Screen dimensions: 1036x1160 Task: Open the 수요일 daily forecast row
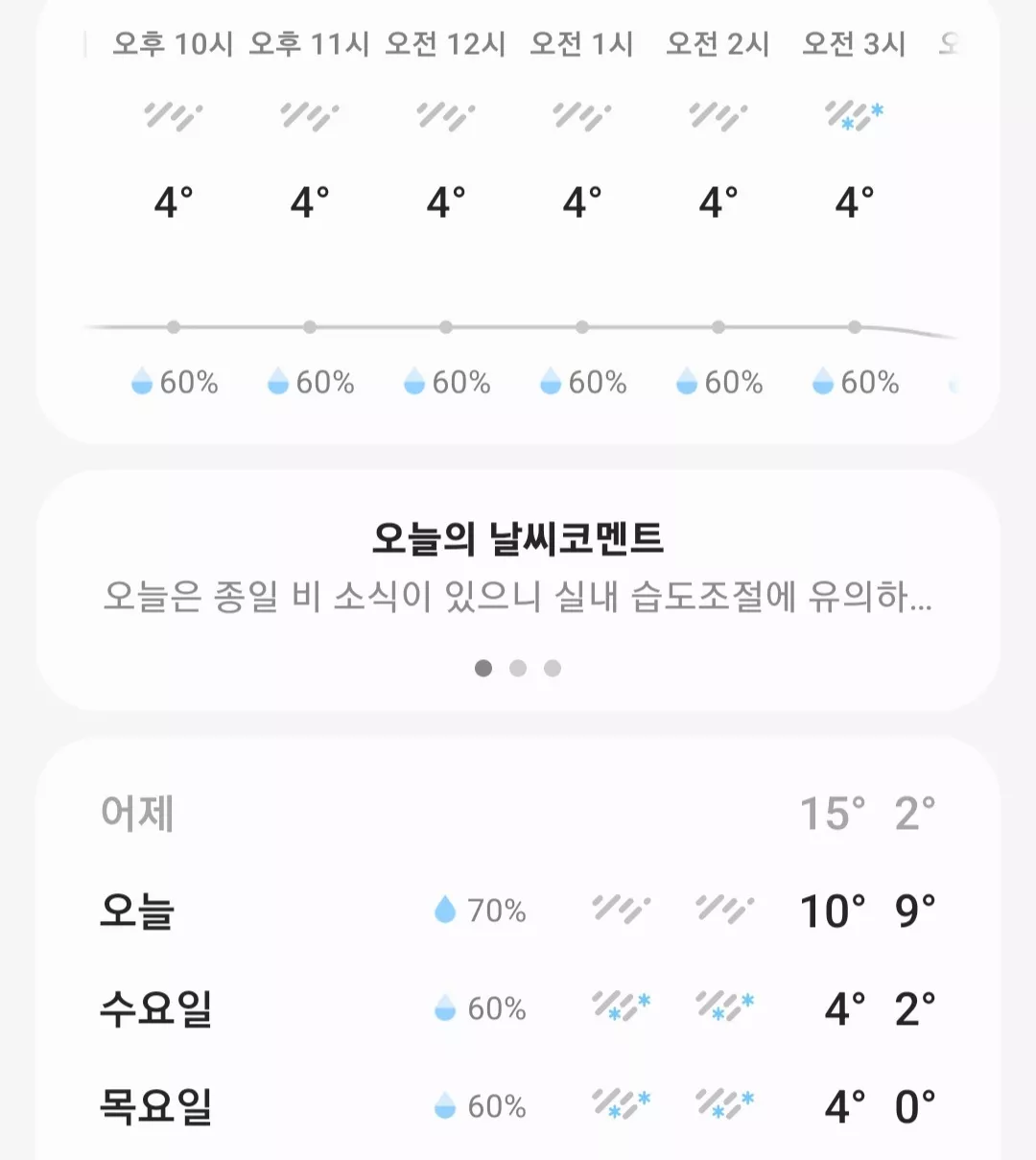[x=518, y=1008]
